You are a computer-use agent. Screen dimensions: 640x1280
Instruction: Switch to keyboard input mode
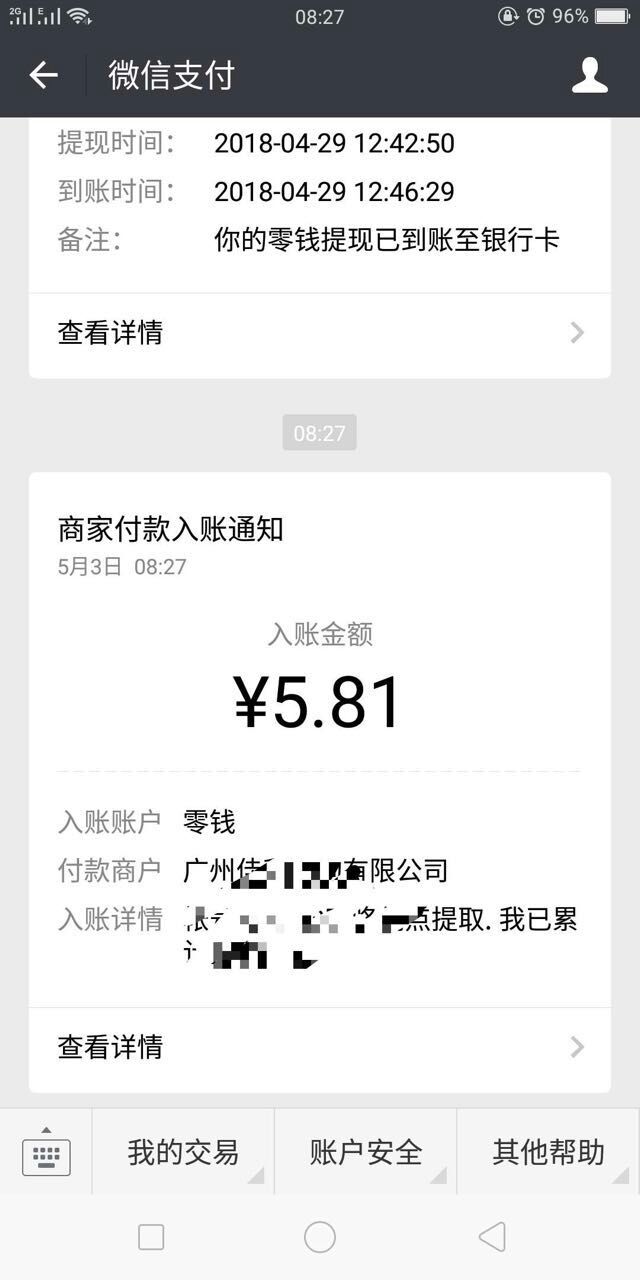(46, 1152)
